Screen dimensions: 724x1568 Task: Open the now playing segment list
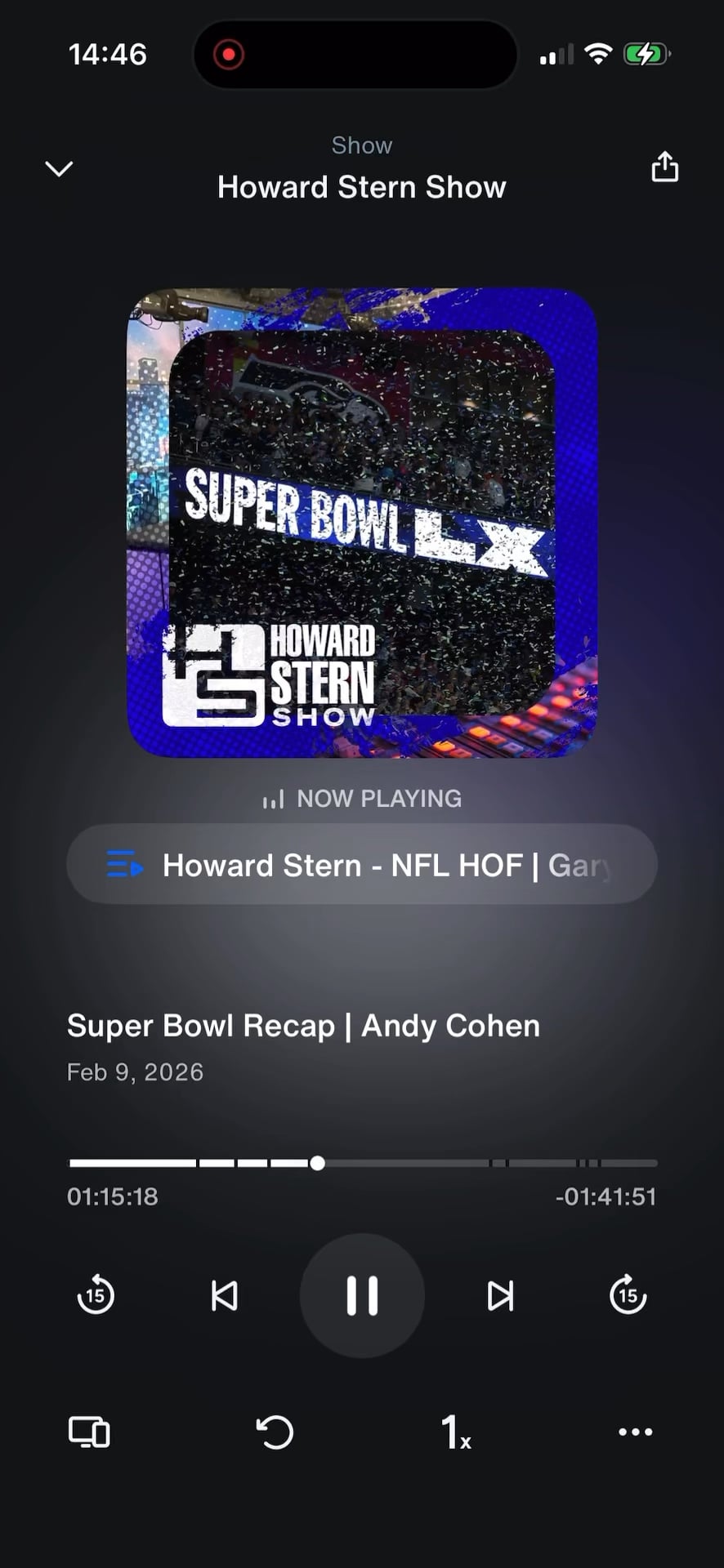coord(361,865)
